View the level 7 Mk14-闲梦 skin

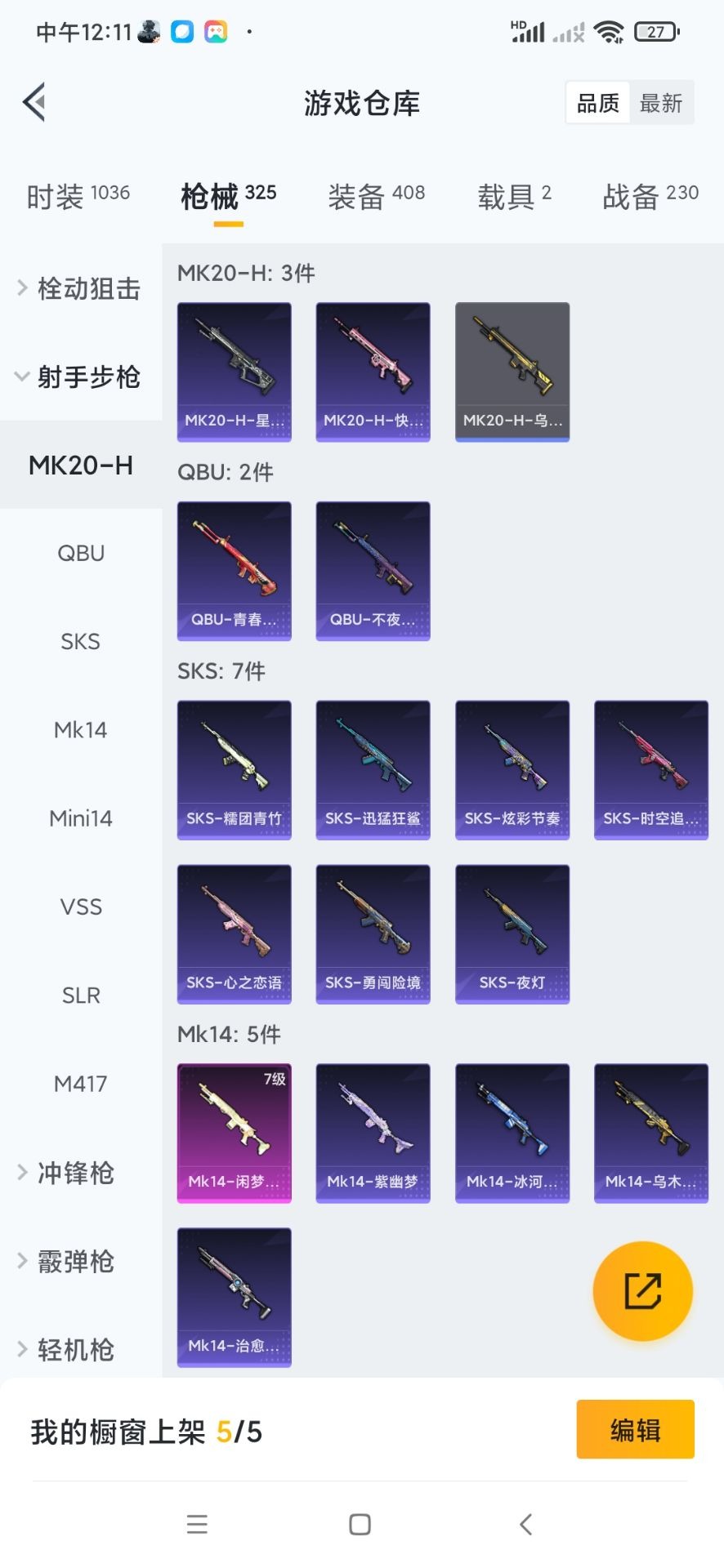(x=235, y=1133)
